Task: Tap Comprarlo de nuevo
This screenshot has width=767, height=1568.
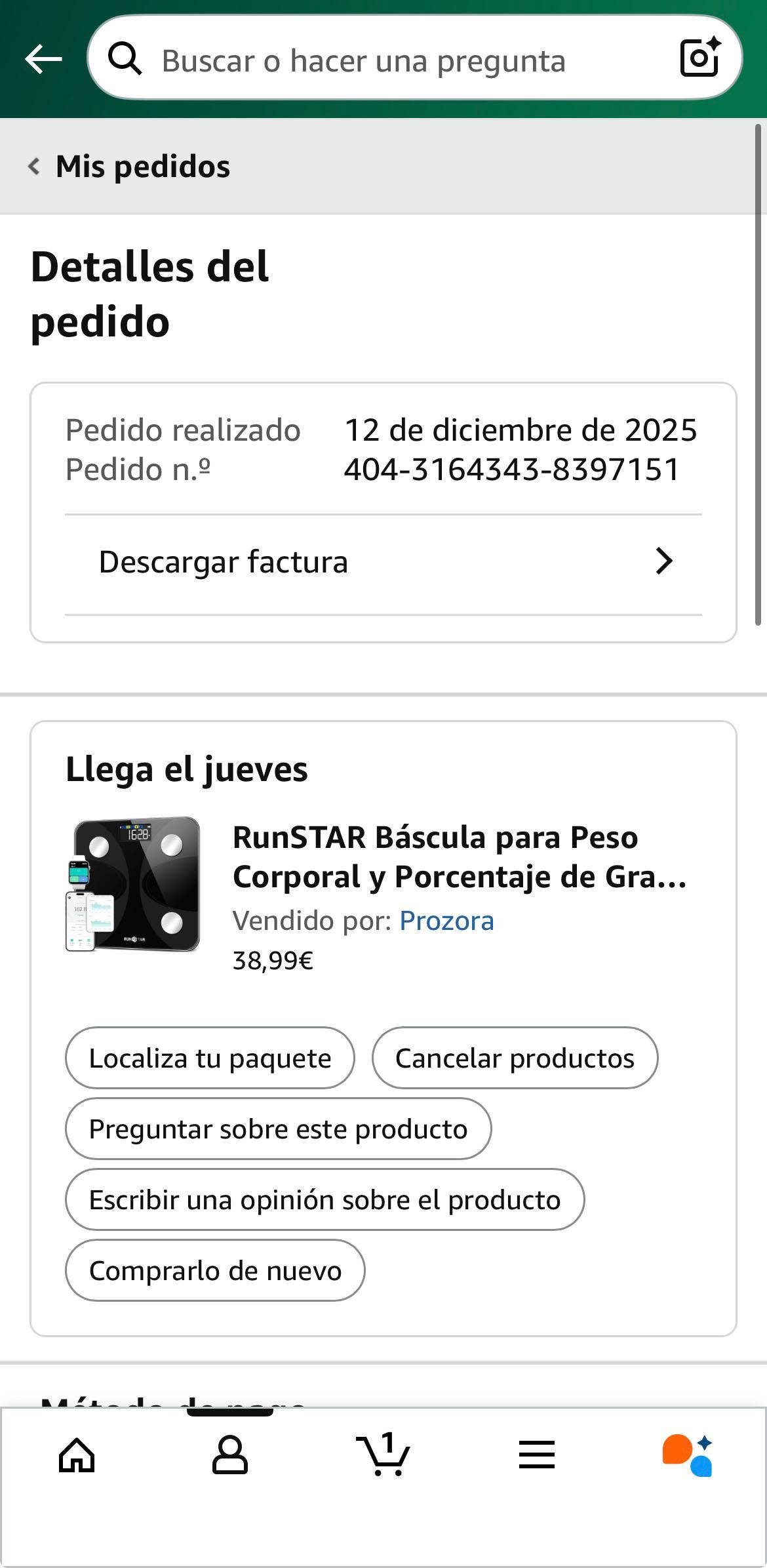Action: 215,1271
